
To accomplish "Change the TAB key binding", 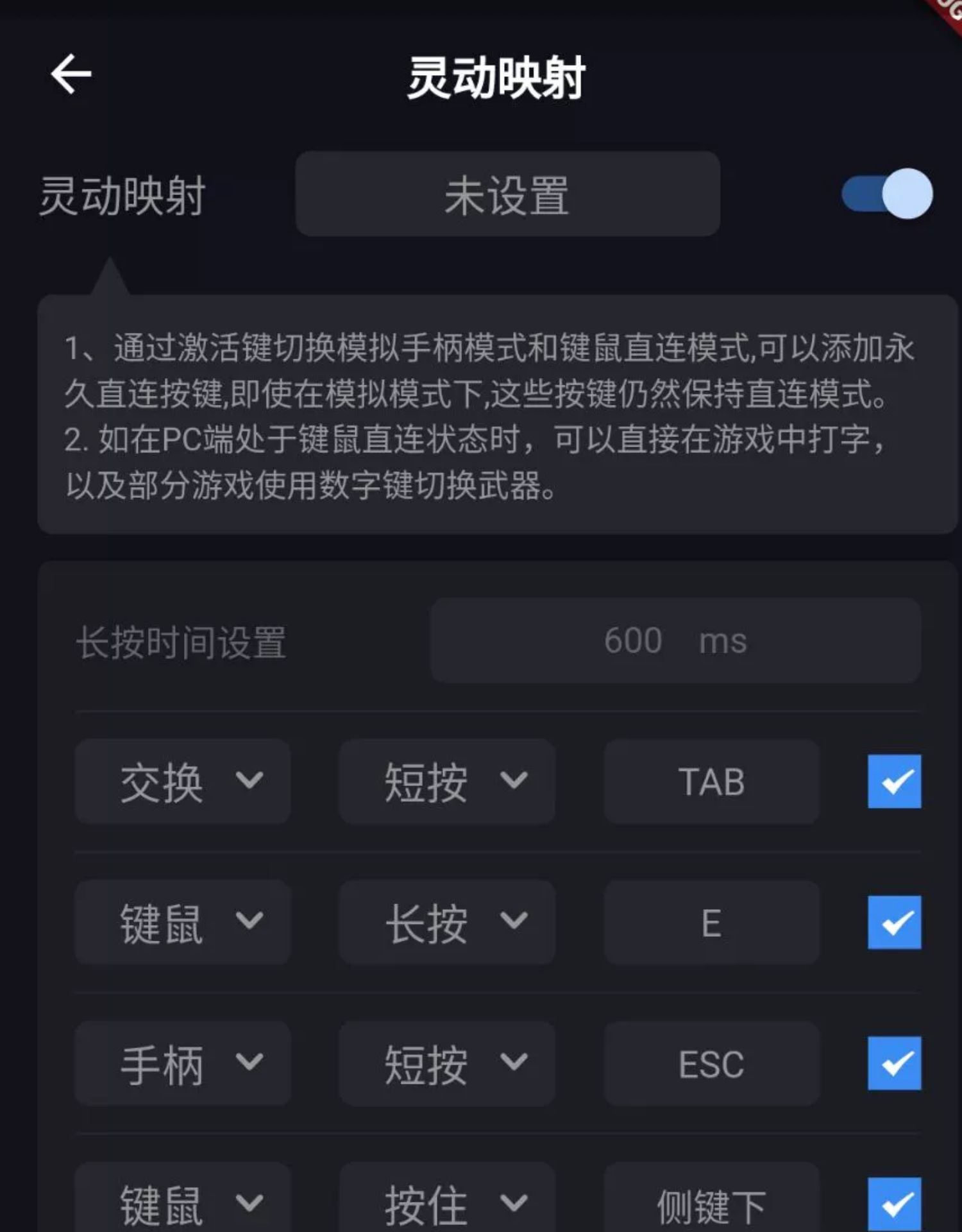I will tap(711, 782).
